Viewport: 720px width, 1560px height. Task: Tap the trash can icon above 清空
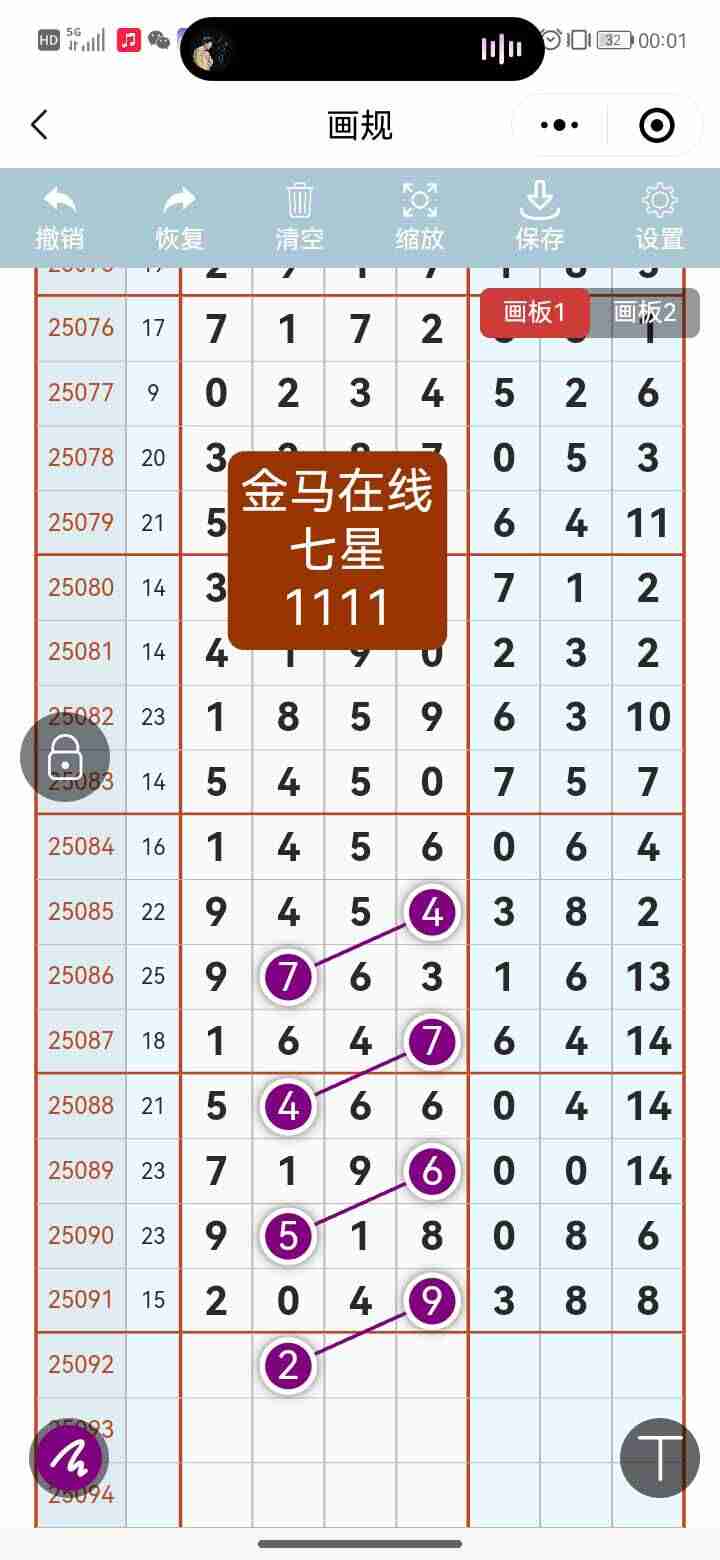click(x=298, y=200)
